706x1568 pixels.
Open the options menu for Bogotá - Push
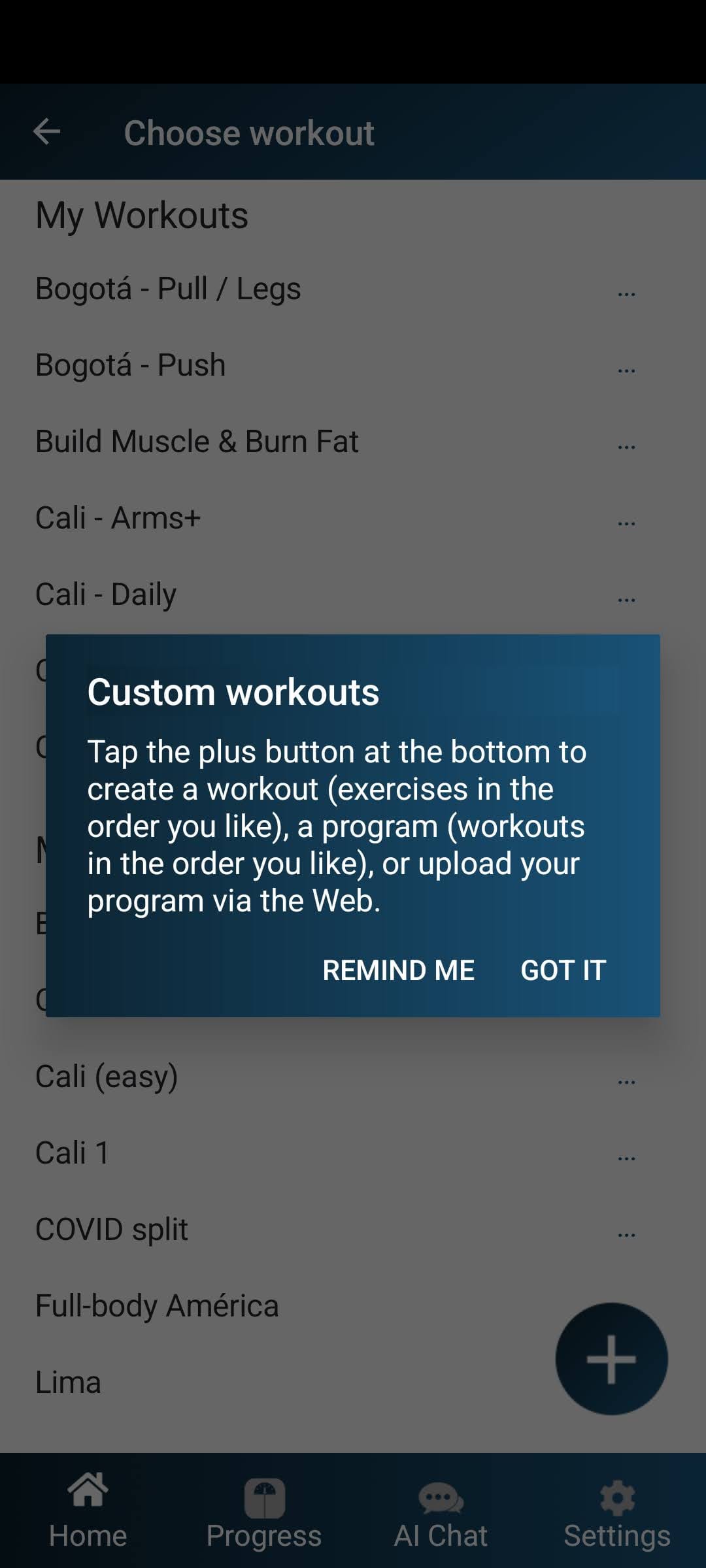(x=626, y=370)
